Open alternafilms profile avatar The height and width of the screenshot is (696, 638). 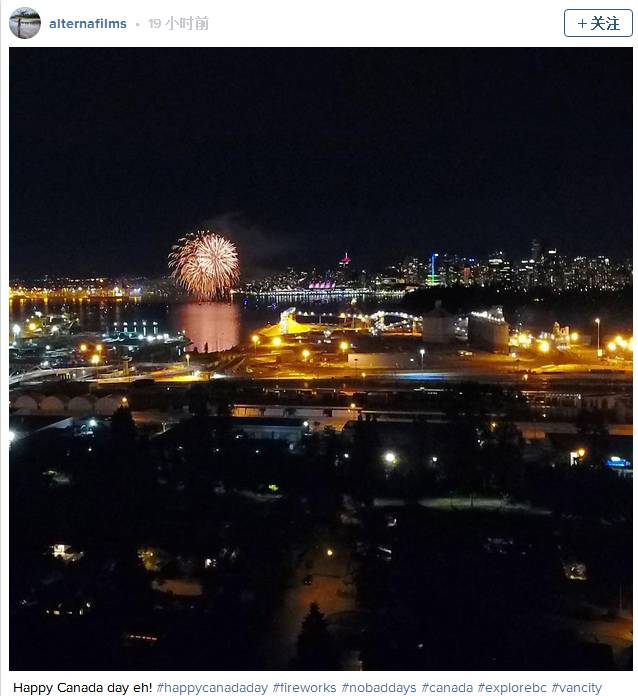(25, 23)
